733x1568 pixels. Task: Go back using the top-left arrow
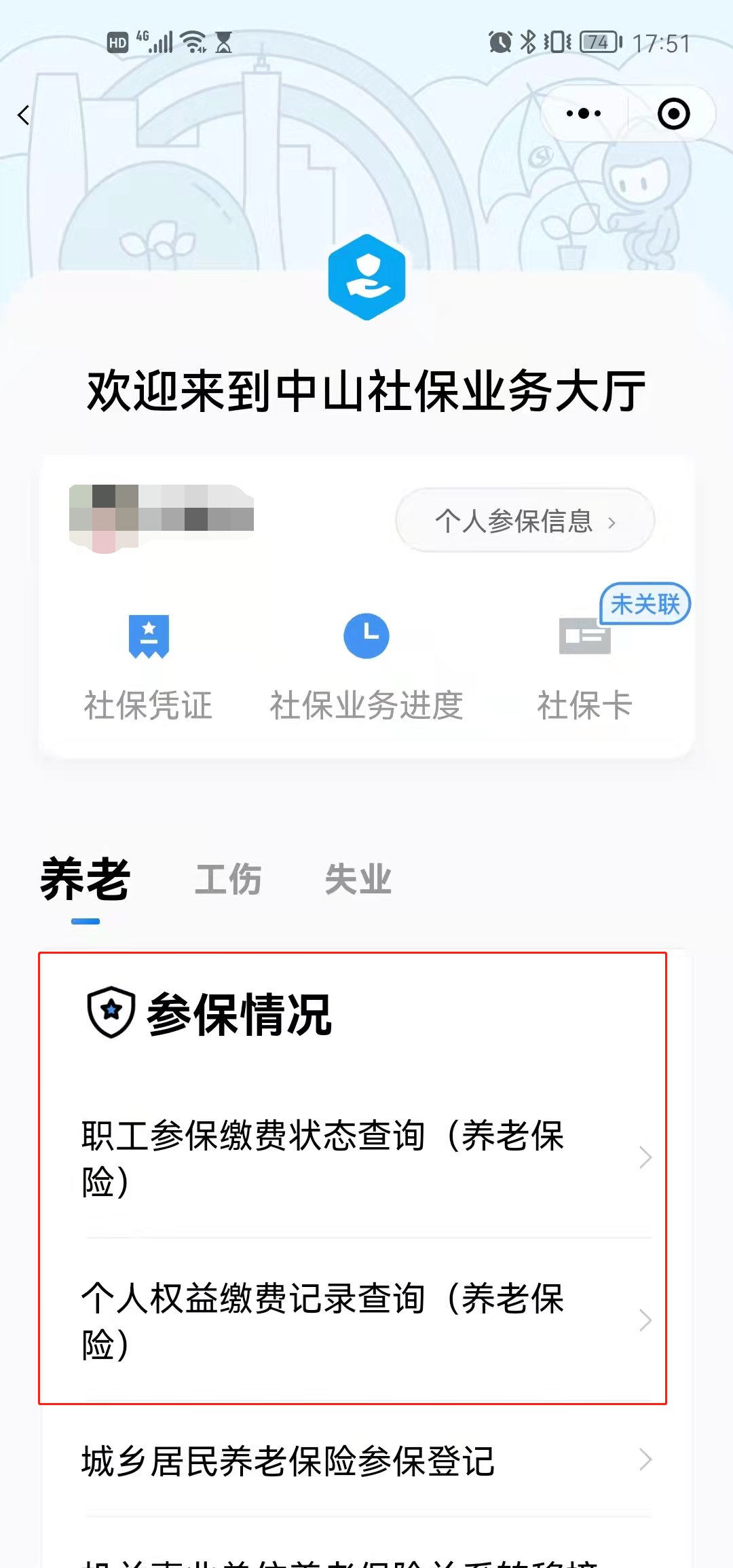pos(24,115)
